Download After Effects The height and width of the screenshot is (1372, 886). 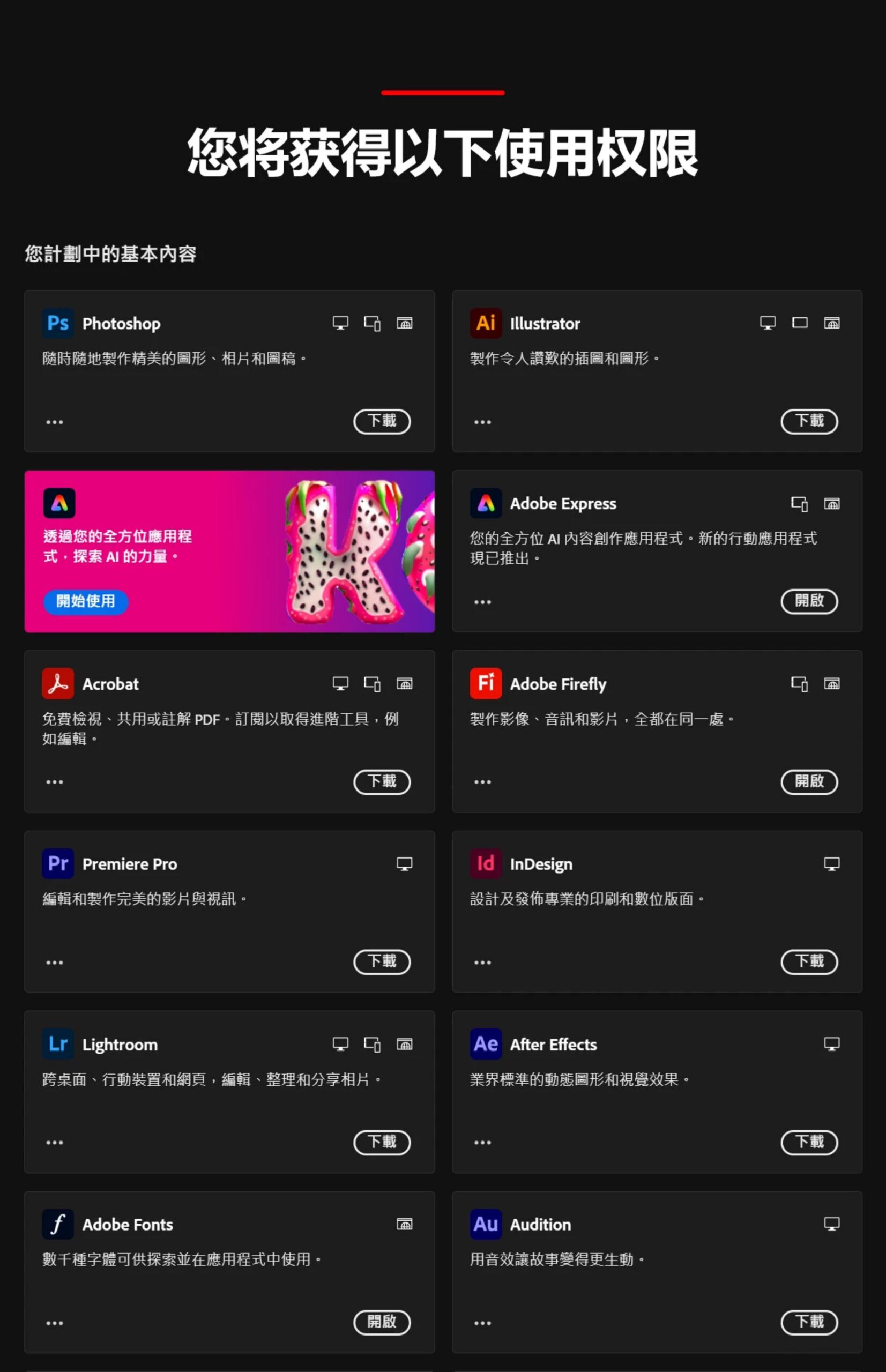[809, 1142]
